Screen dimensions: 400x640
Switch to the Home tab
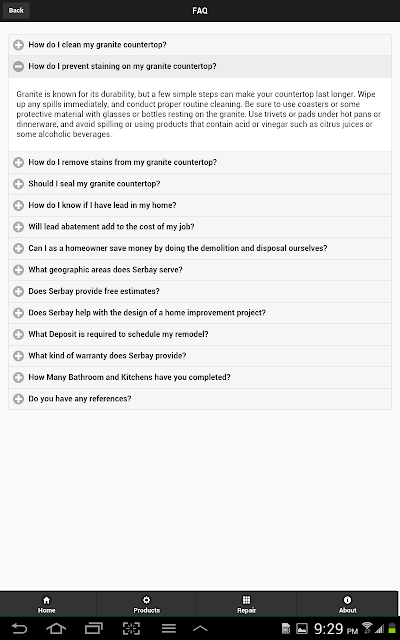point(47,604)
